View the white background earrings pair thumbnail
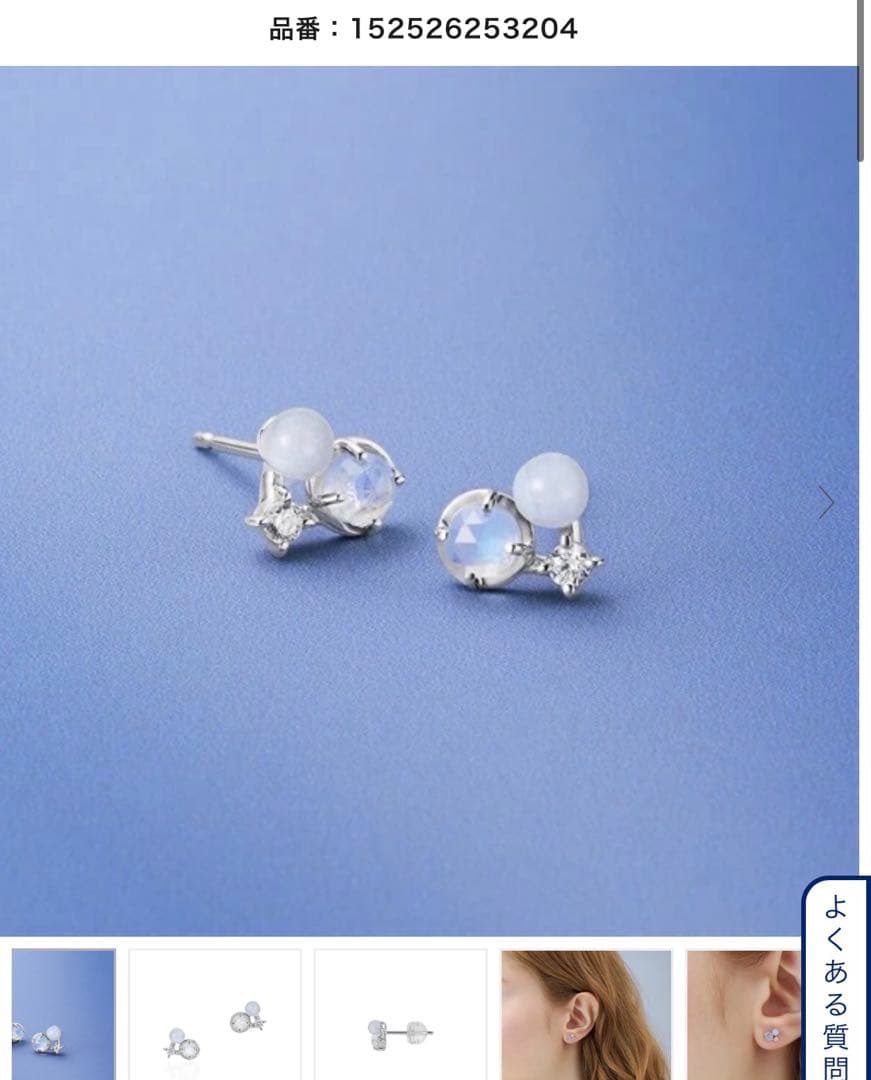The height and width of the screenshot is (1080, 871). [215, 1014]
